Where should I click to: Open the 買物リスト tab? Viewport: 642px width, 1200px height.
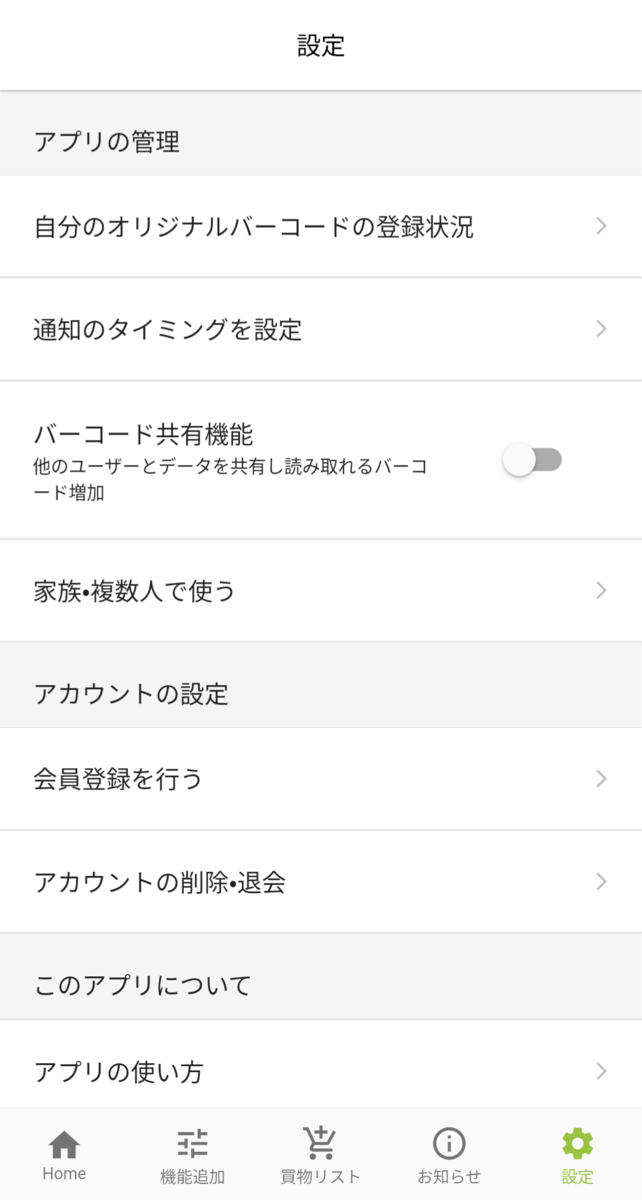(320, 1155)
